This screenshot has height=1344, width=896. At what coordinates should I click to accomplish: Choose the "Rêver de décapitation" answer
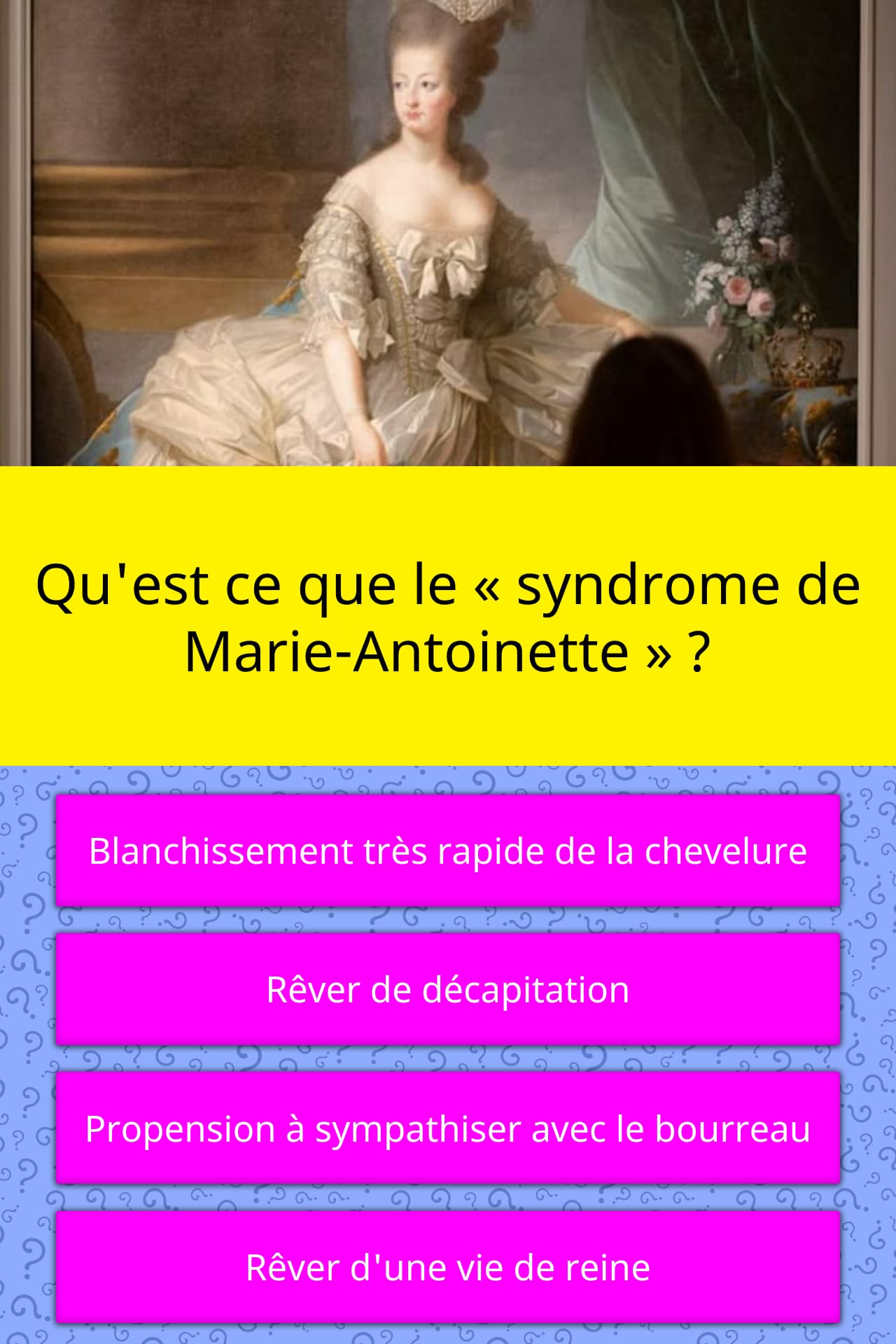(448, 989)
